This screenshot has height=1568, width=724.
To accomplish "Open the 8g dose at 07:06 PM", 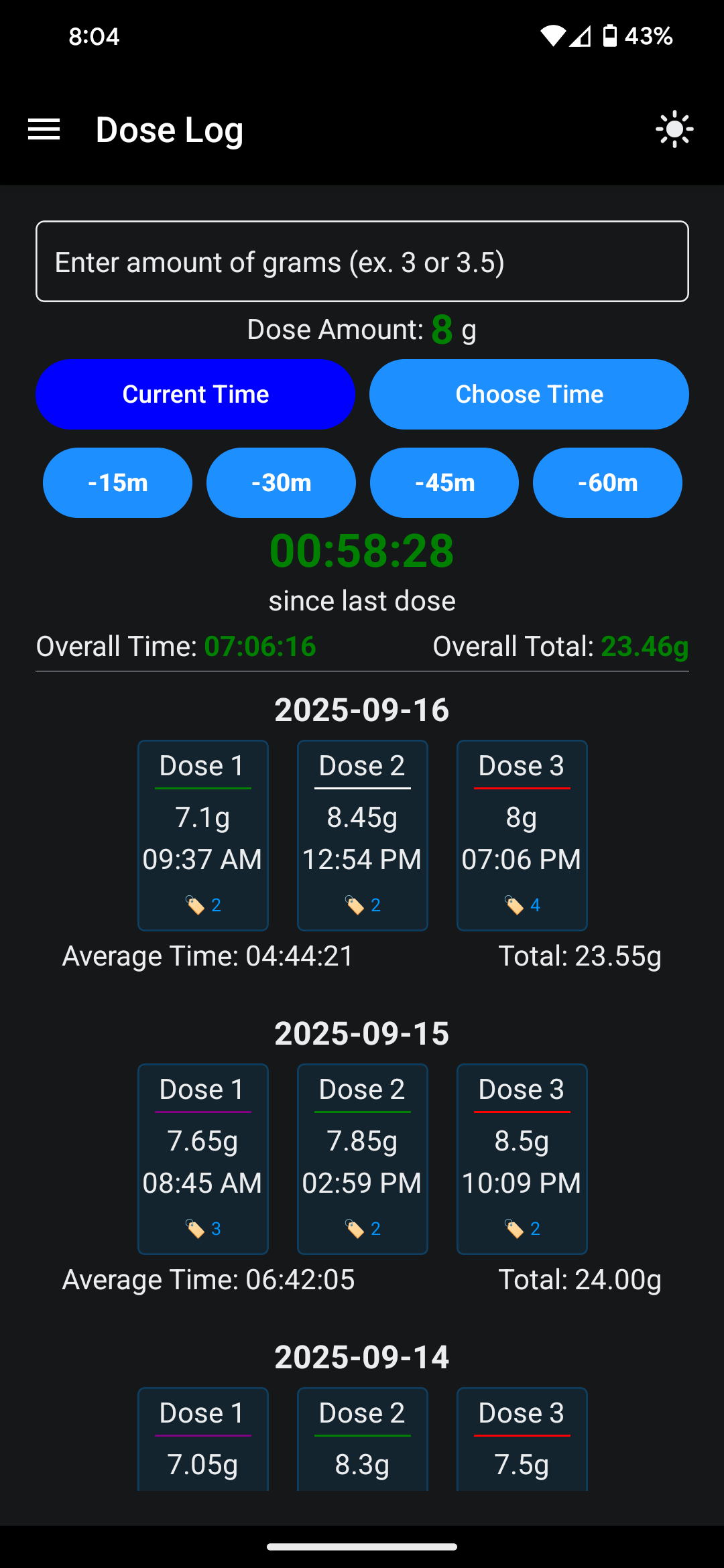I will click(x=522, y=836).
